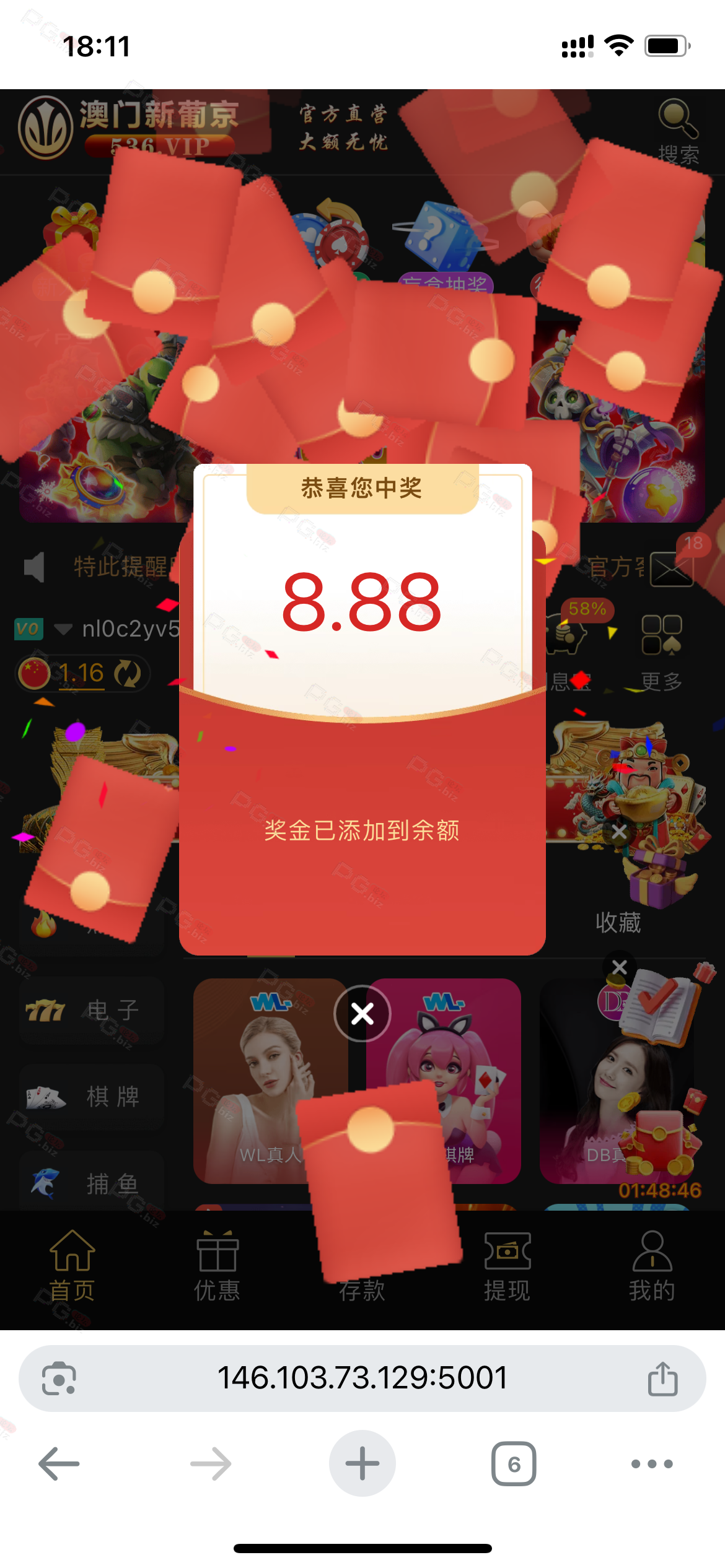
Task: Open the 优惠 promotions tab
Action: [217, 1265]
